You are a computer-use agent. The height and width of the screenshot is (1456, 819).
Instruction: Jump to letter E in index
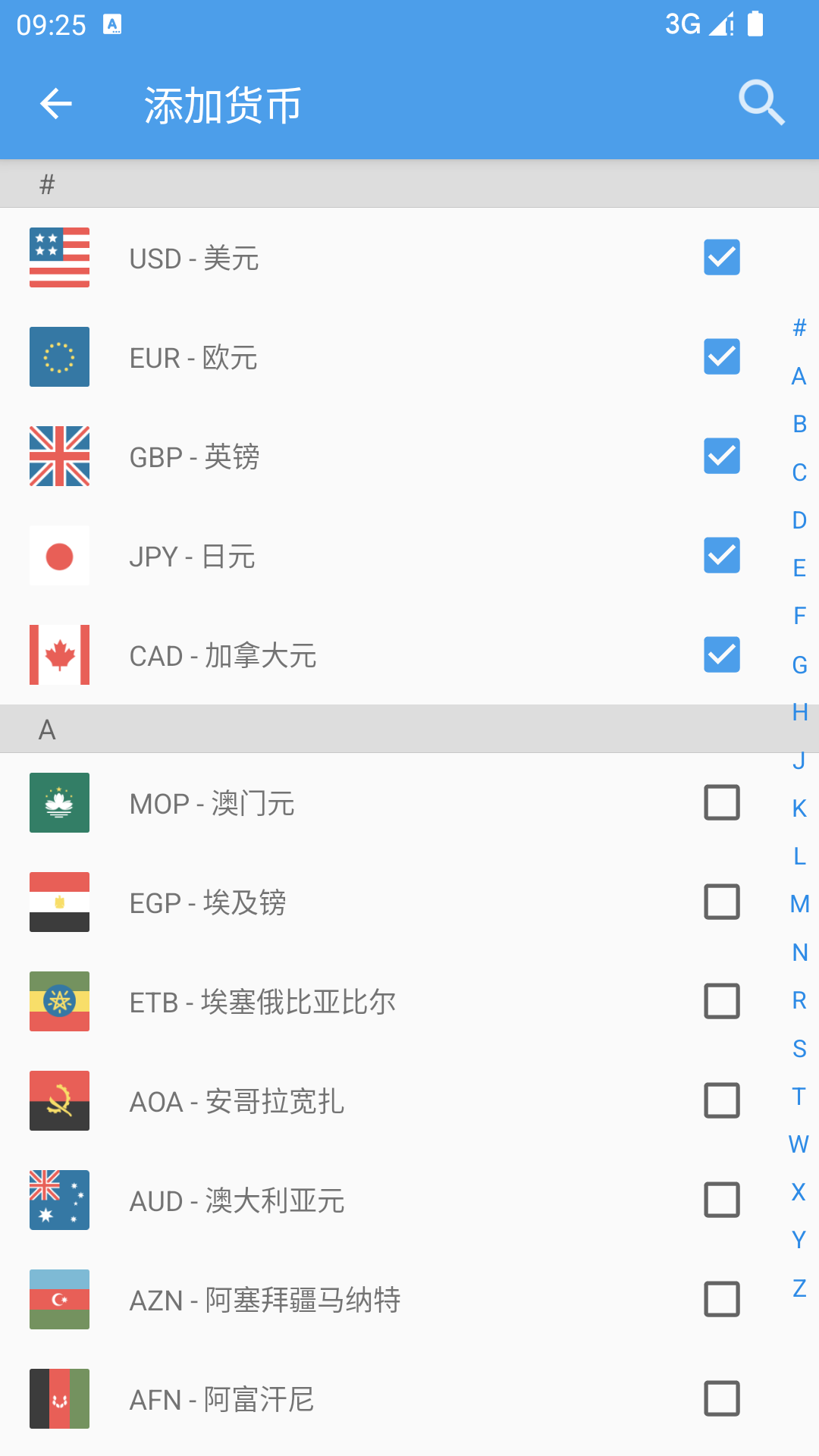tap(799, 568)
